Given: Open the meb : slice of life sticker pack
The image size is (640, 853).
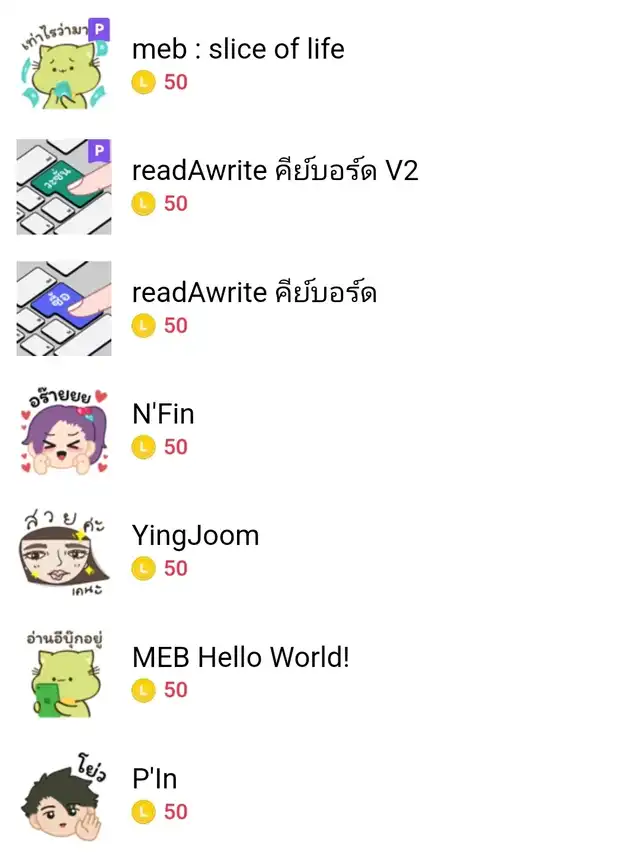Looking at the screenshot, I should click(x=238, y=49).
